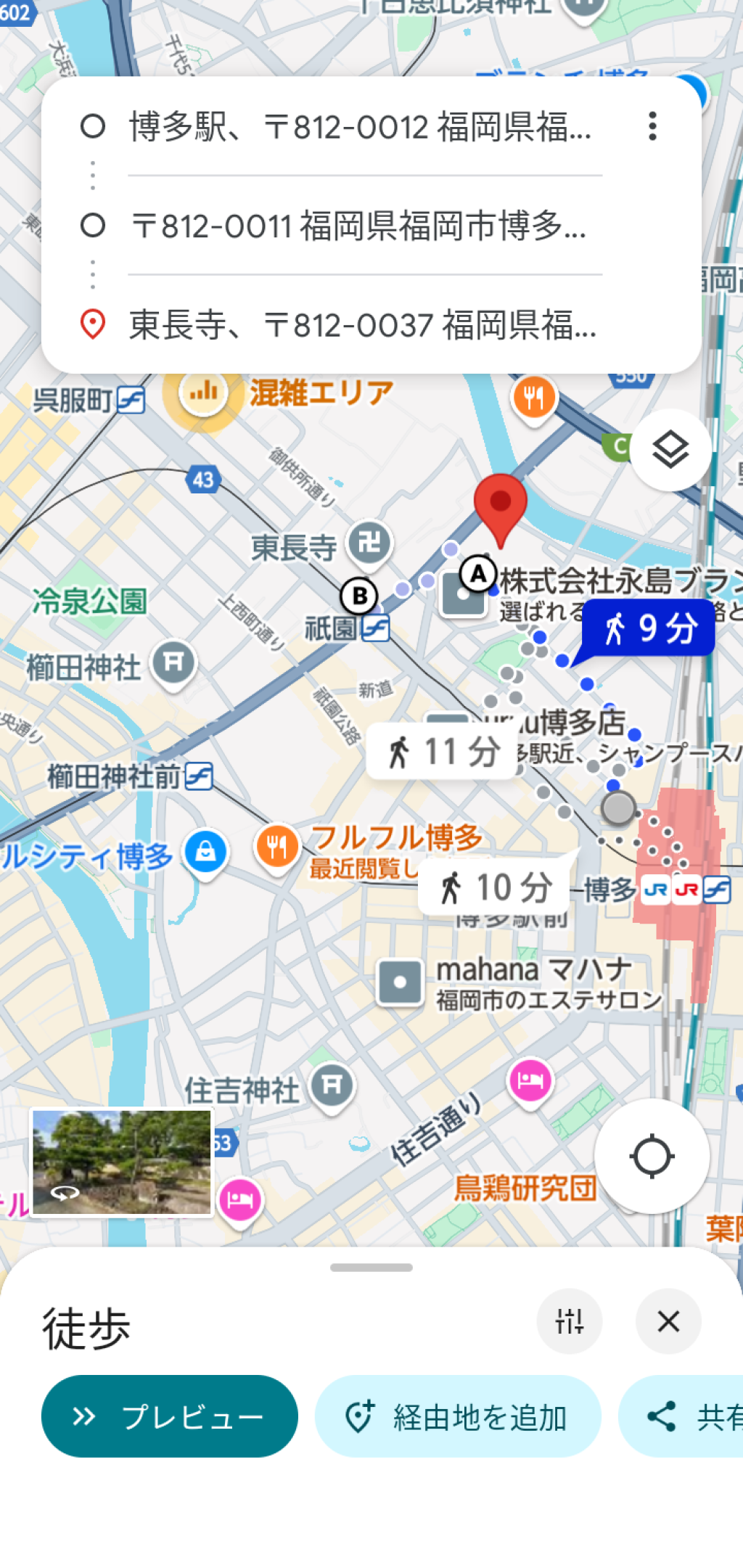This screenshot has width=743, height=1568.
Task: Start the プレビュー route preview
Action: tap(170, 1416)
